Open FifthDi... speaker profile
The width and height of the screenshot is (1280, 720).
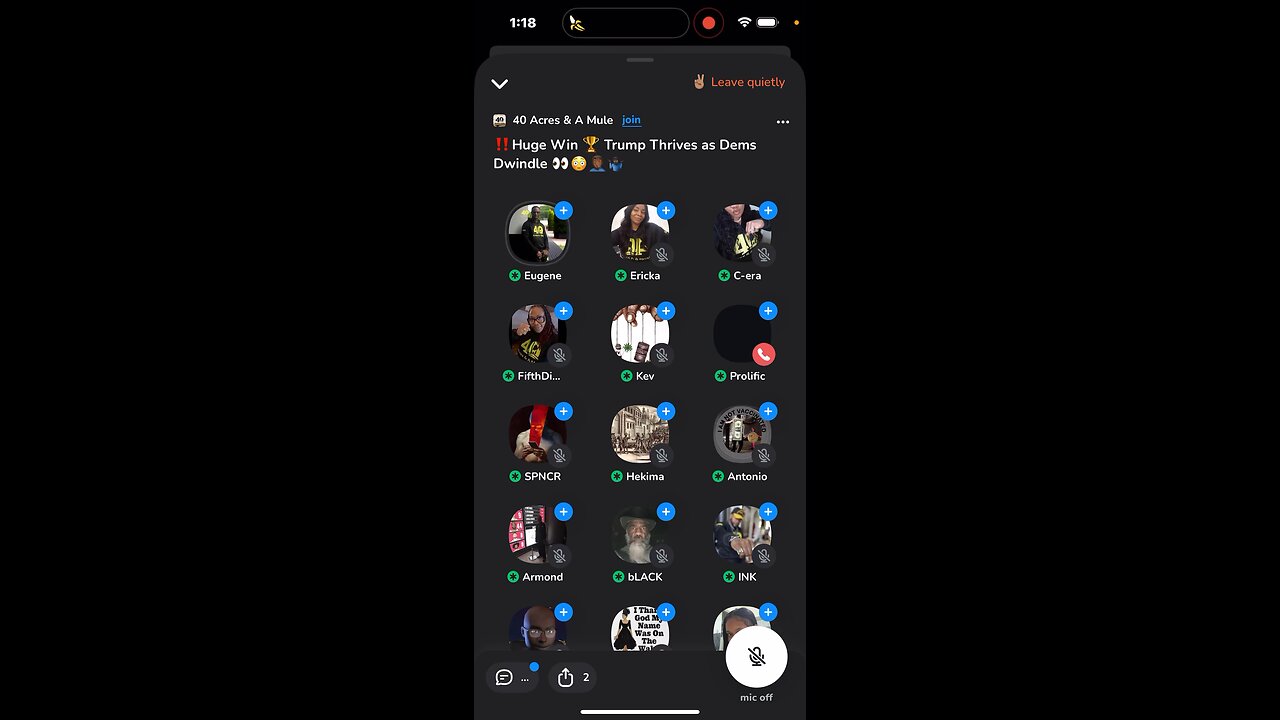coord(537,334)
